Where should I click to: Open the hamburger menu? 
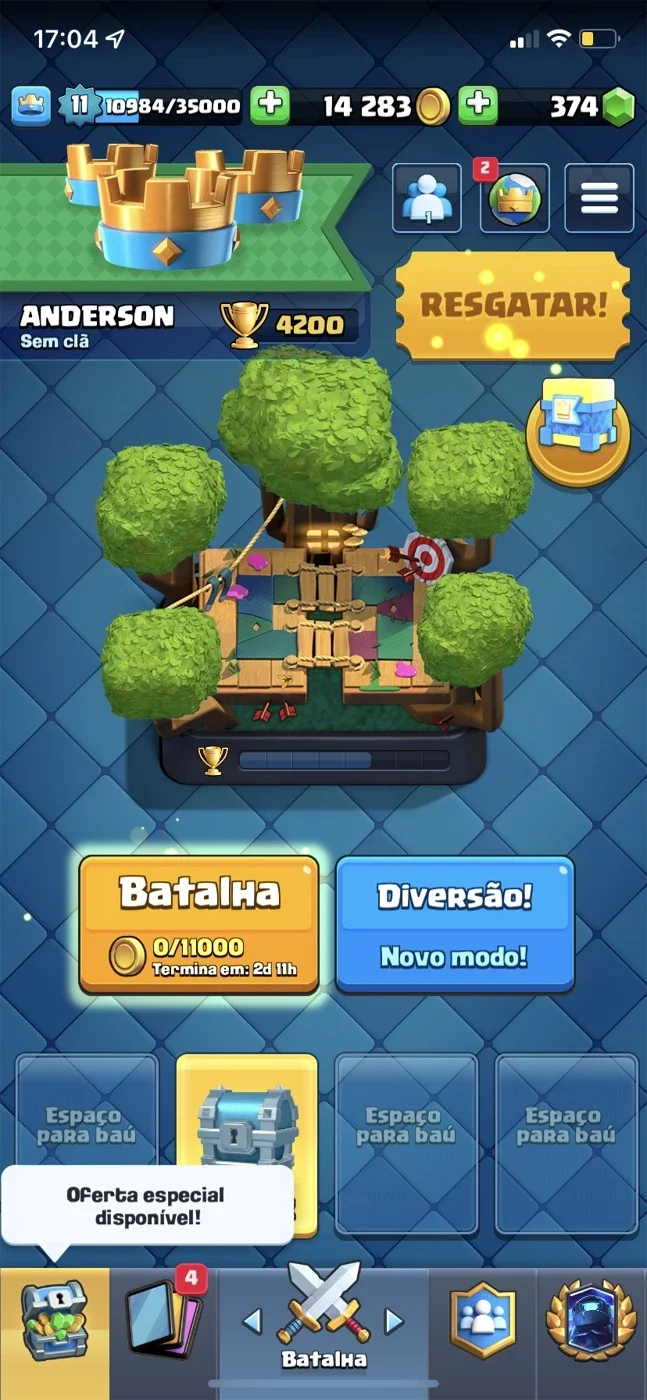tap(600, 198)
